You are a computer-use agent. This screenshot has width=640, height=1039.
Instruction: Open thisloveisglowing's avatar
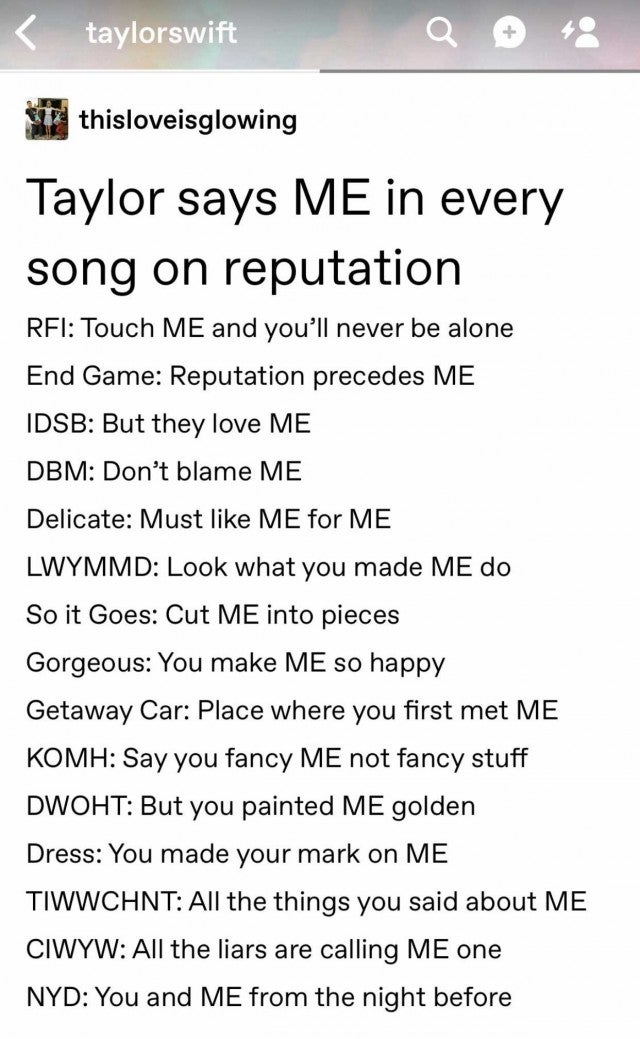tap(46, 119)
